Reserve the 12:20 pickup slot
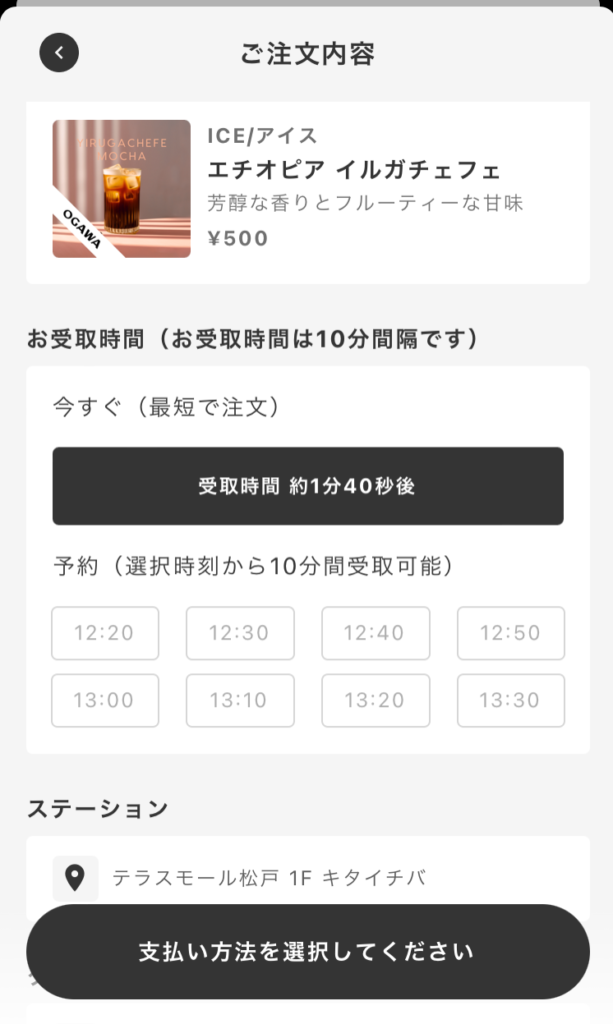This screenshot has width=613, height=1024. point(105,633)
